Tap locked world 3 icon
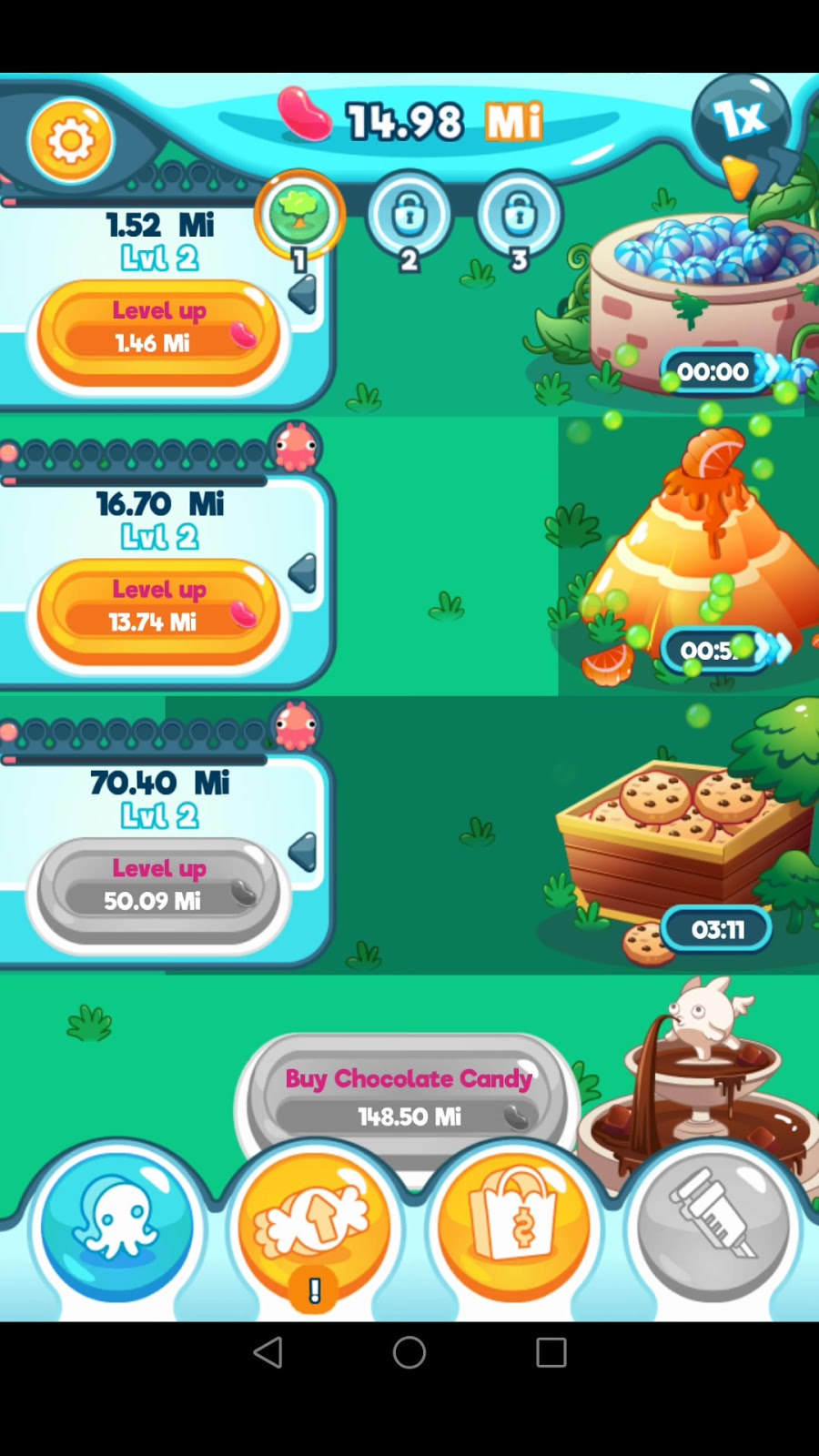 pyautogui.click(x=519, y=216)
